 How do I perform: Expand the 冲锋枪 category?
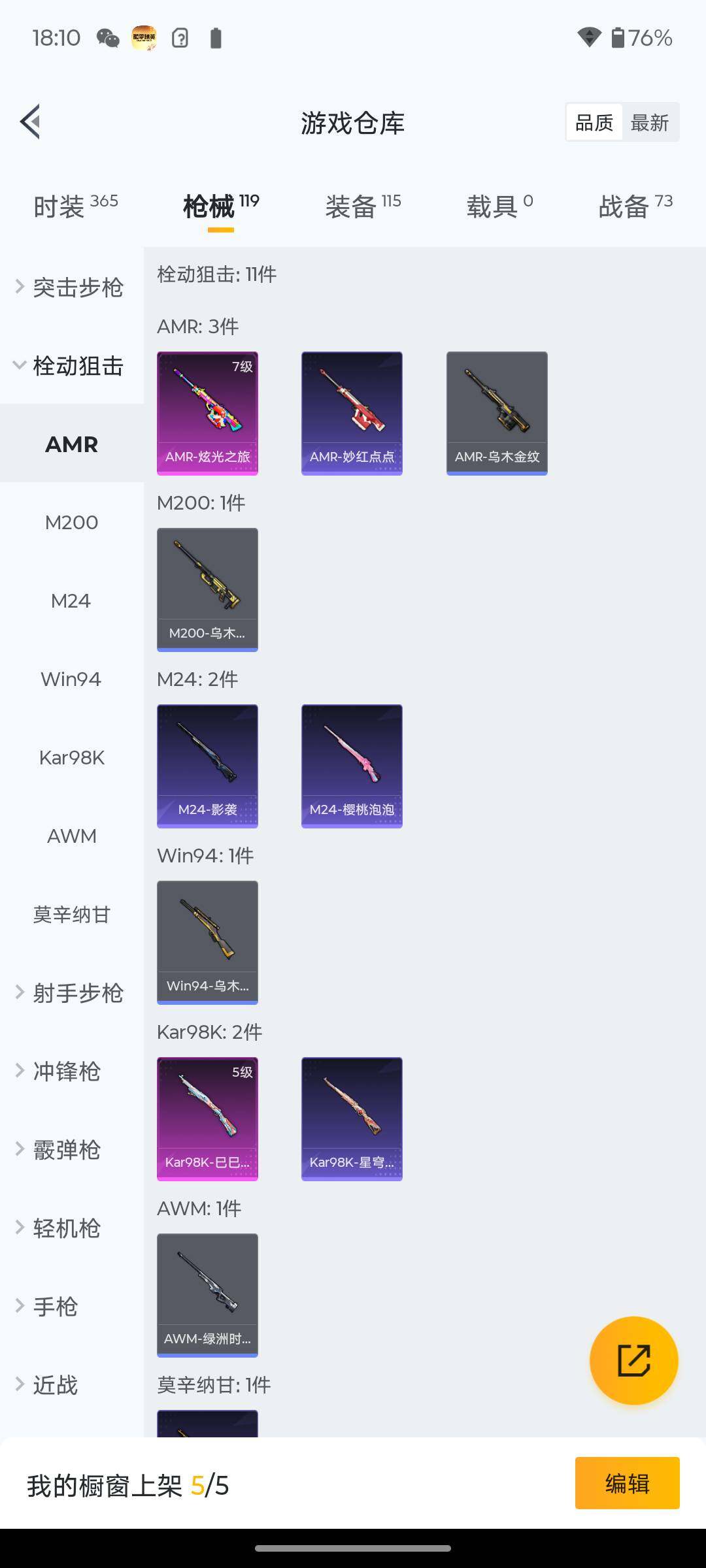(71, 1071)
